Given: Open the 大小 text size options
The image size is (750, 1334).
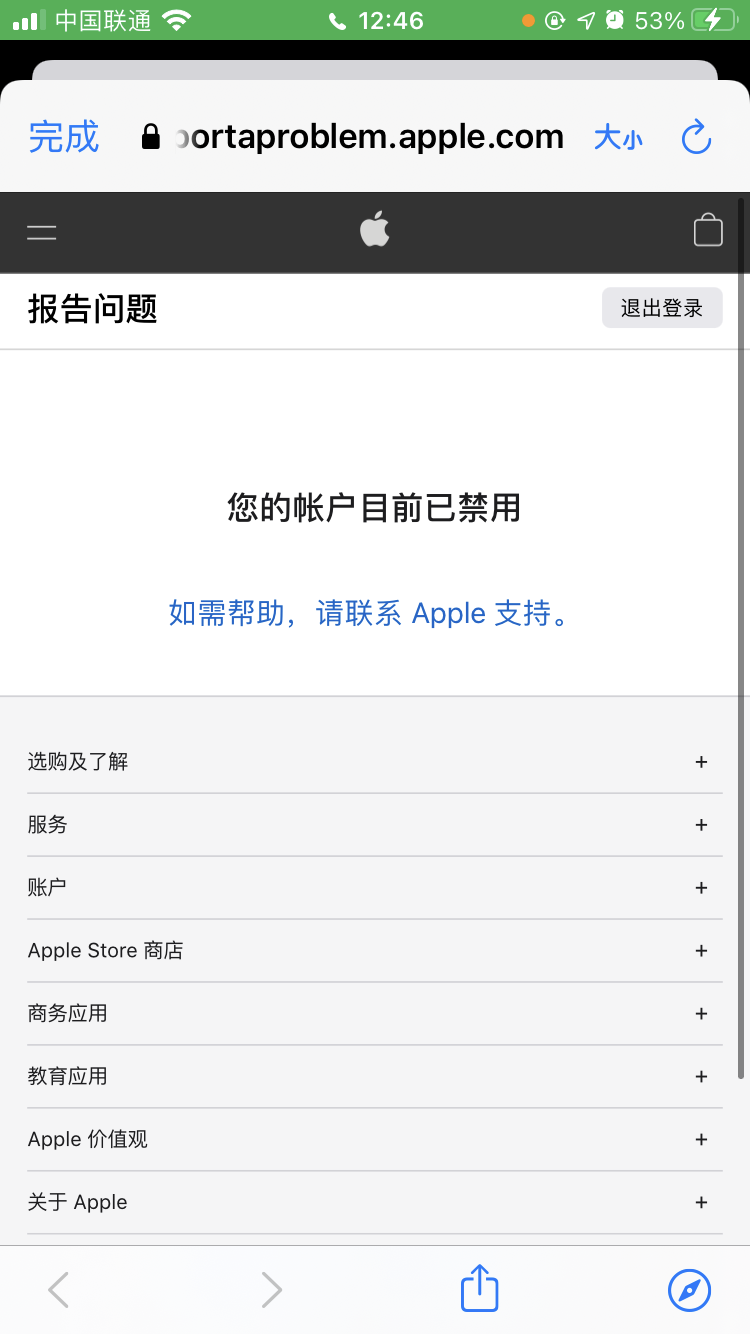Looking at the screenshot, I should (618, 138).
